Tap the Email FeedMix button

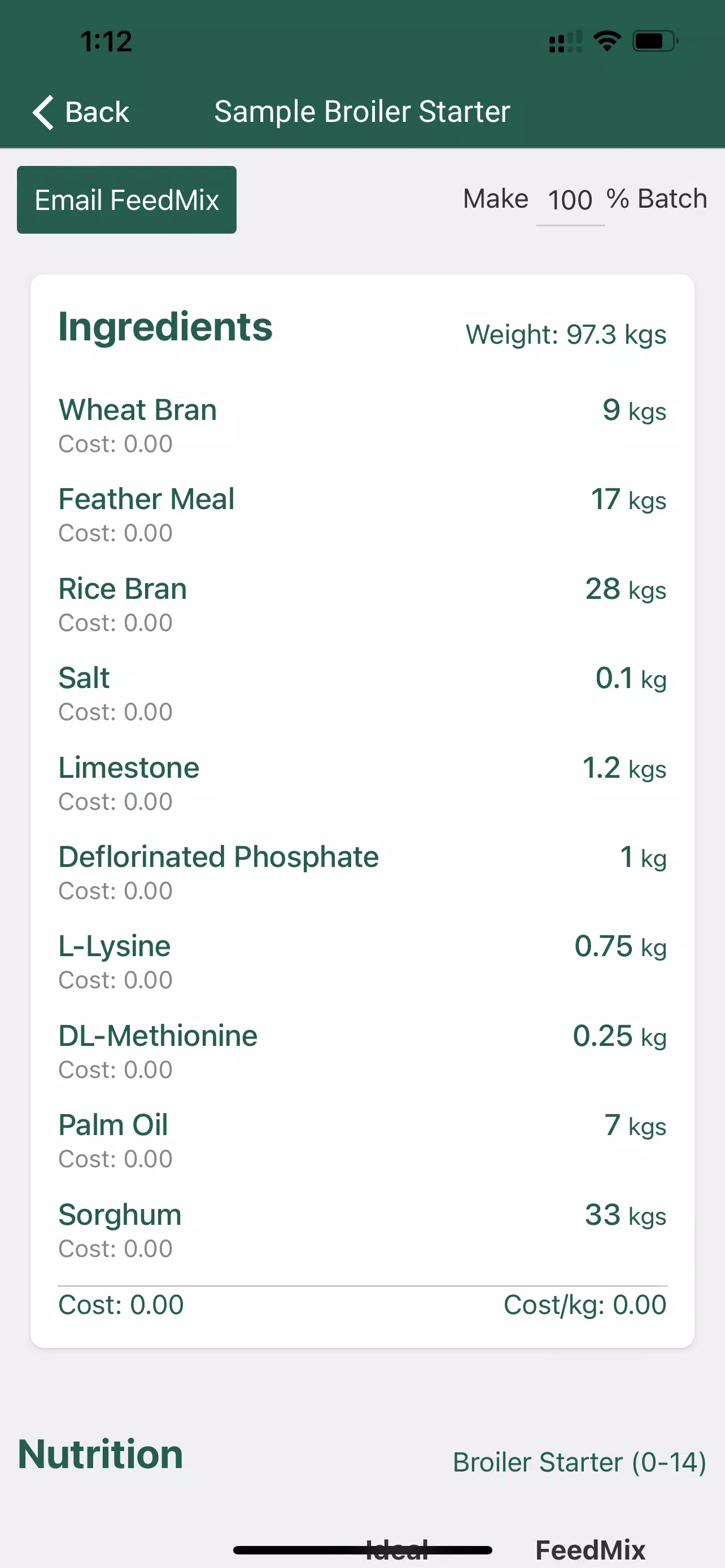(126, 200)
